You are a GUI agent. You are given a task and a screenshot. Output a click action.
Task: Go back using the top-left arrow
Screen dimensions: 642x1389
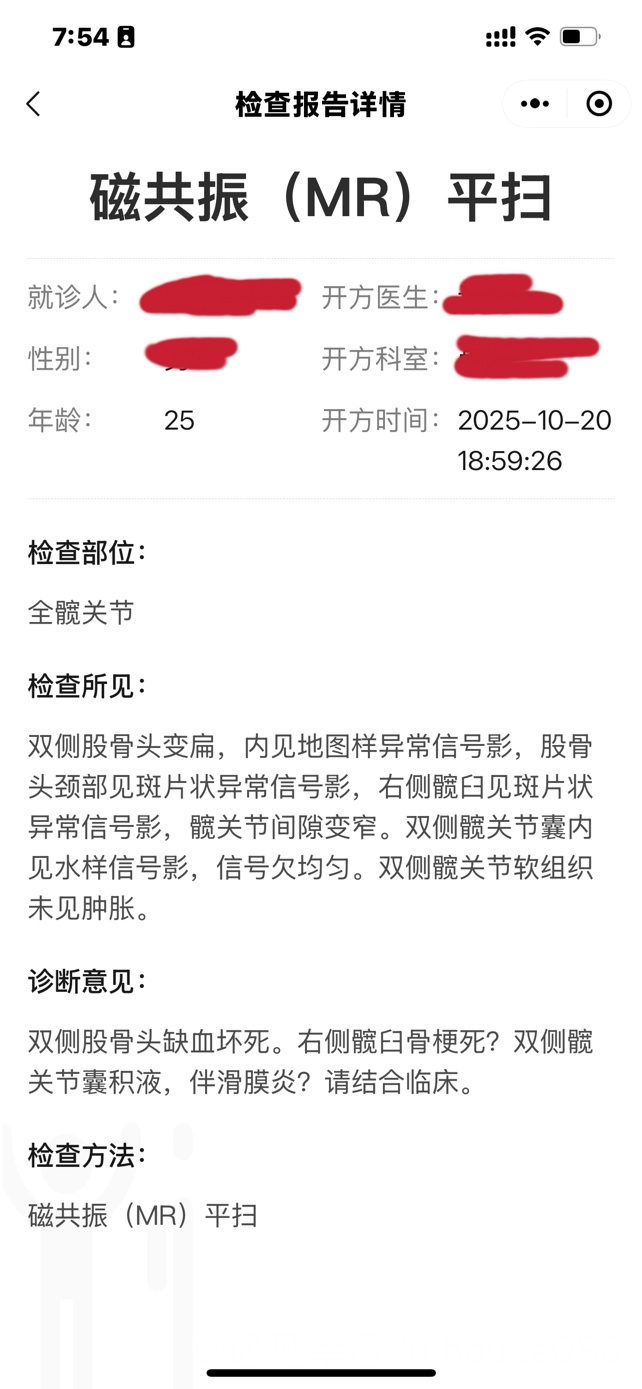pyautogui.click(x=34, y=104)
